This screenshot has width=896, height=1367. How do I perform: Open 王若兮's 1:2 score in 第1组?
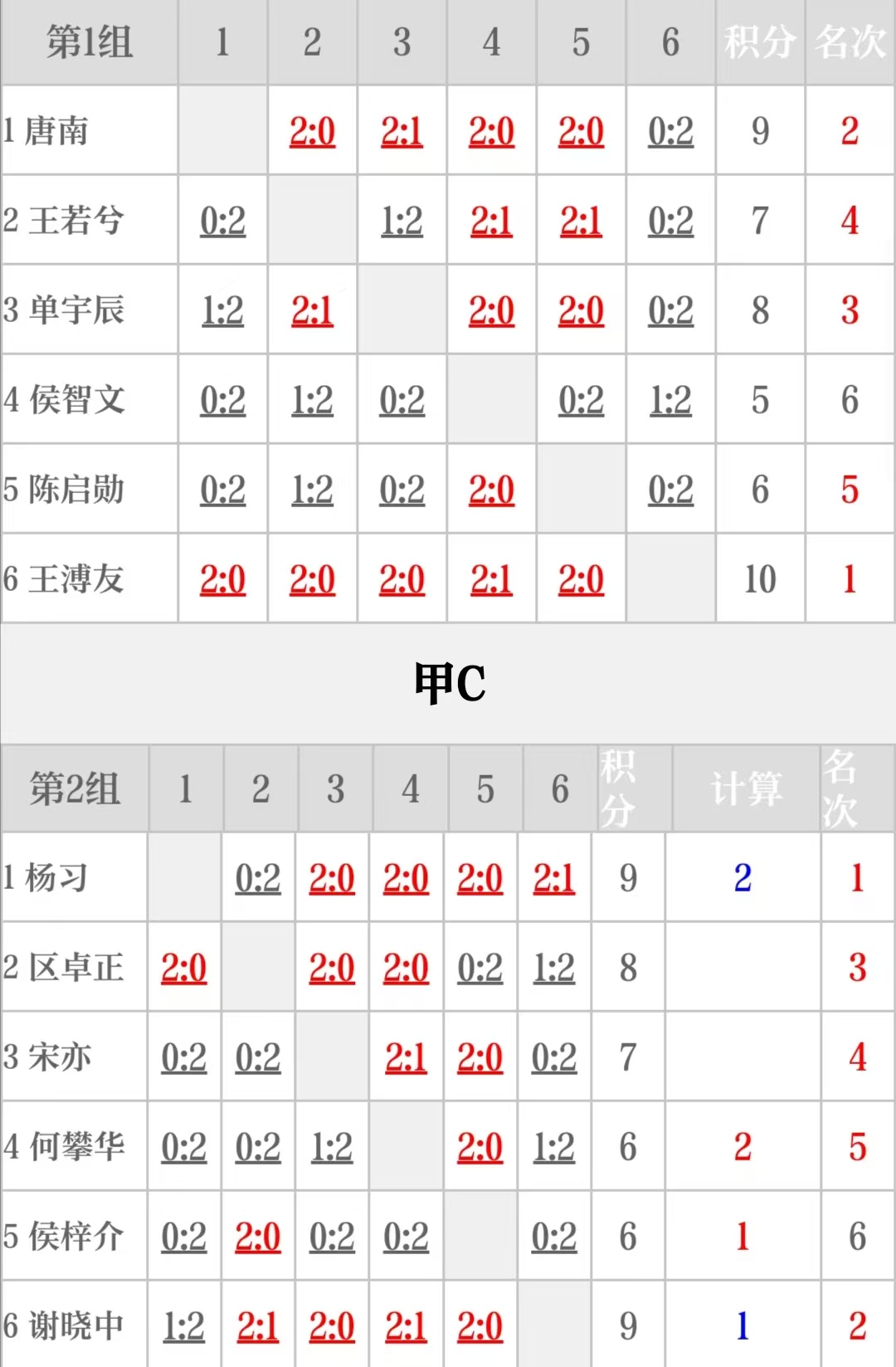402,221
